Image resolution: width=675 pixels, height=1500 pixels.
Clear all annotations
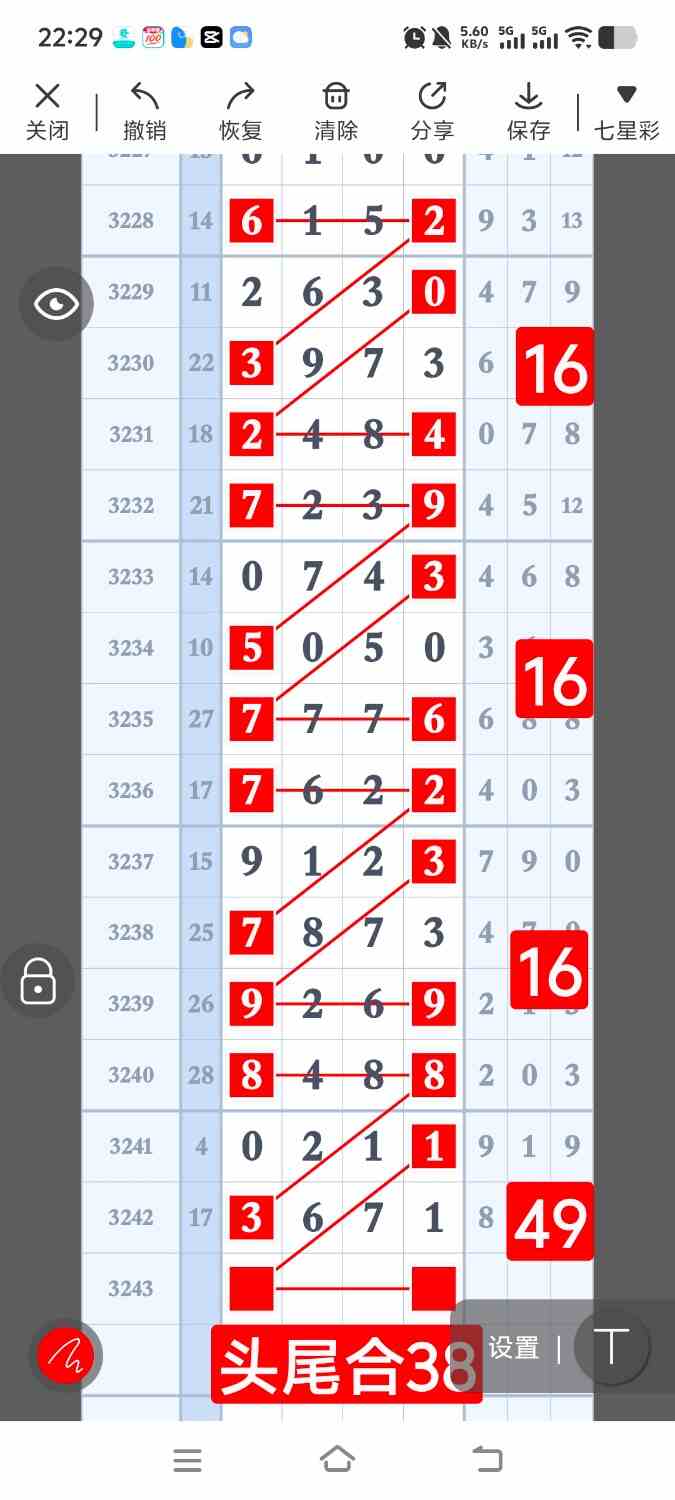click(336, 111)
